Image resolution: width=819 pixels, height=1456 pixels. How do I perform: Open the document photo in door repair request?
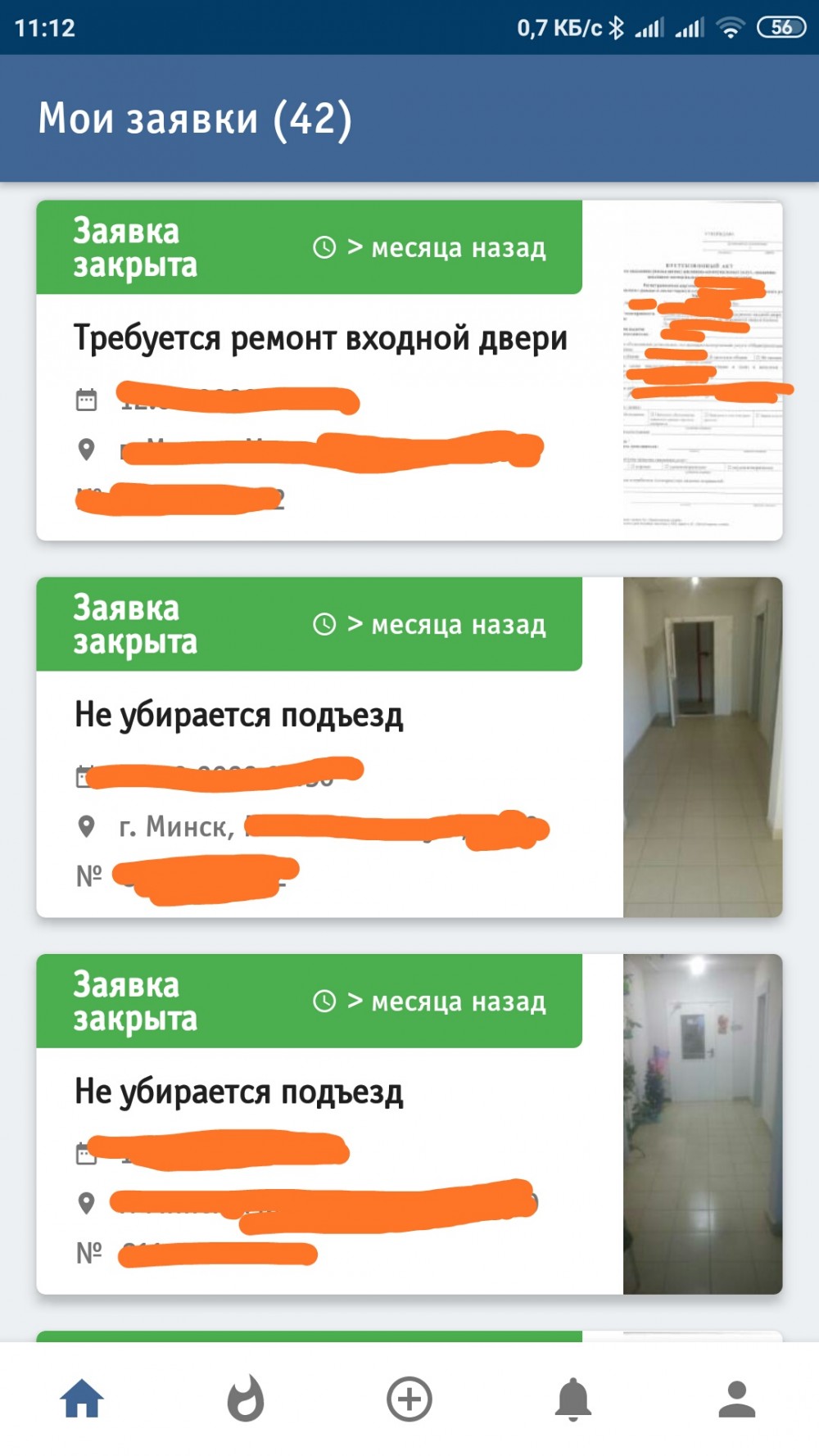click(x=703, y=370)
